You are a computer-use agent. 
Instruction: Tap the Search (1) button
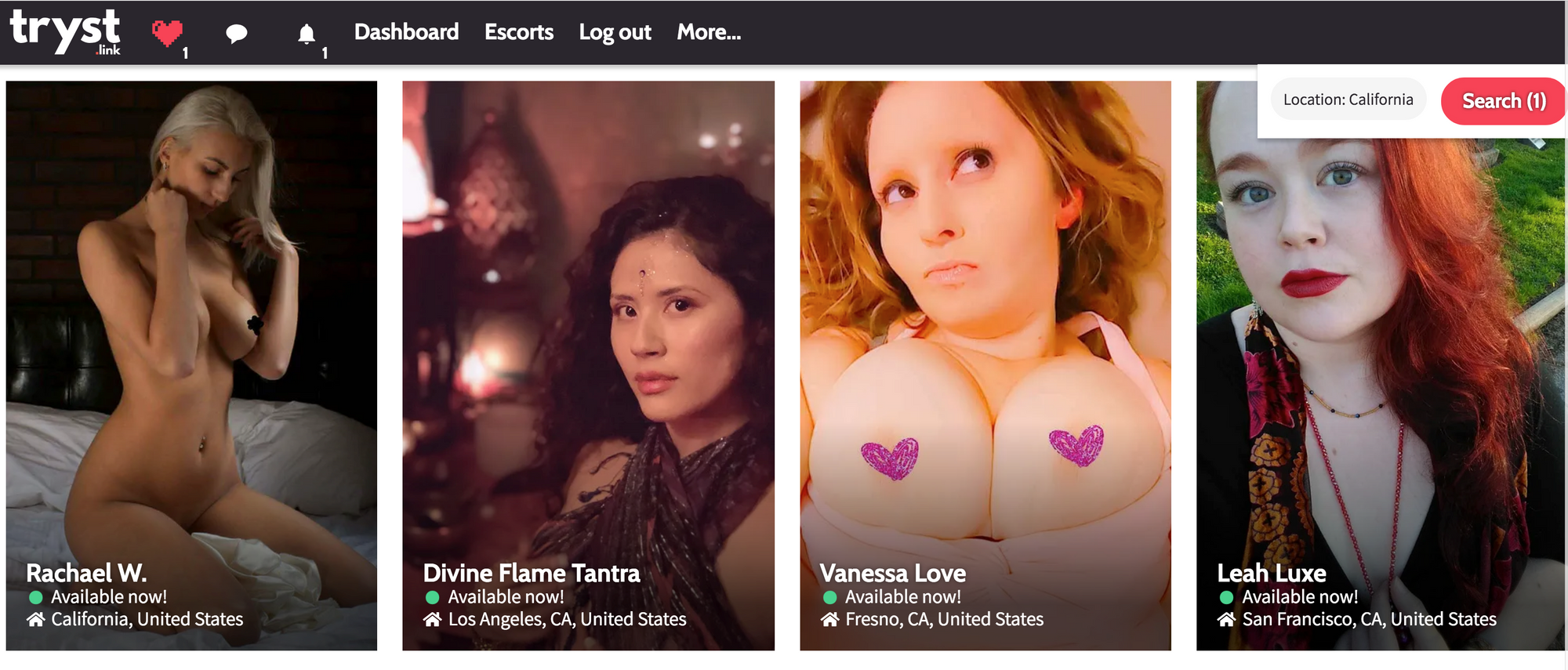click(1503, 101)
